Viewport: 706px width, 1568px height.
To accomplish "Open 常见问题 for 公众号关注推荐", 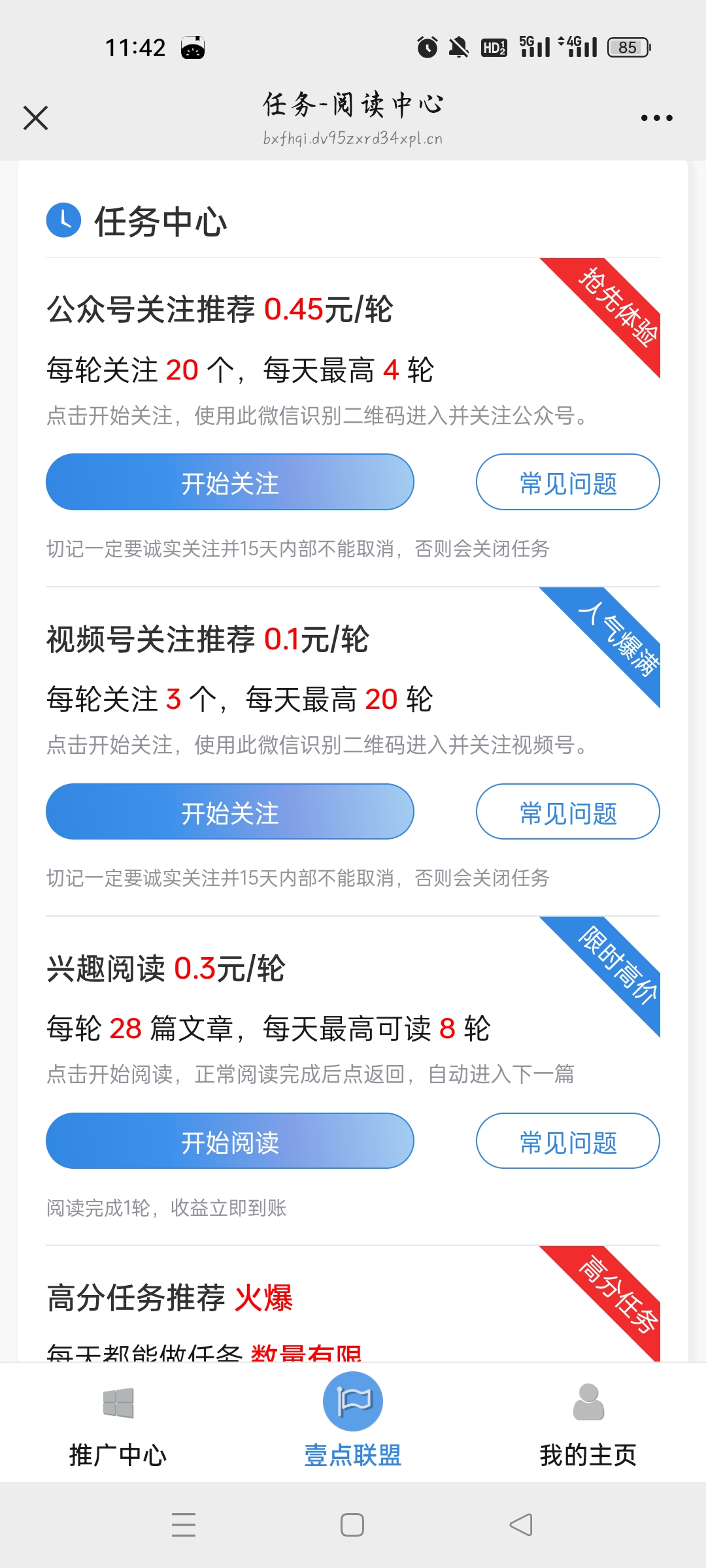I will coord(568,482).
